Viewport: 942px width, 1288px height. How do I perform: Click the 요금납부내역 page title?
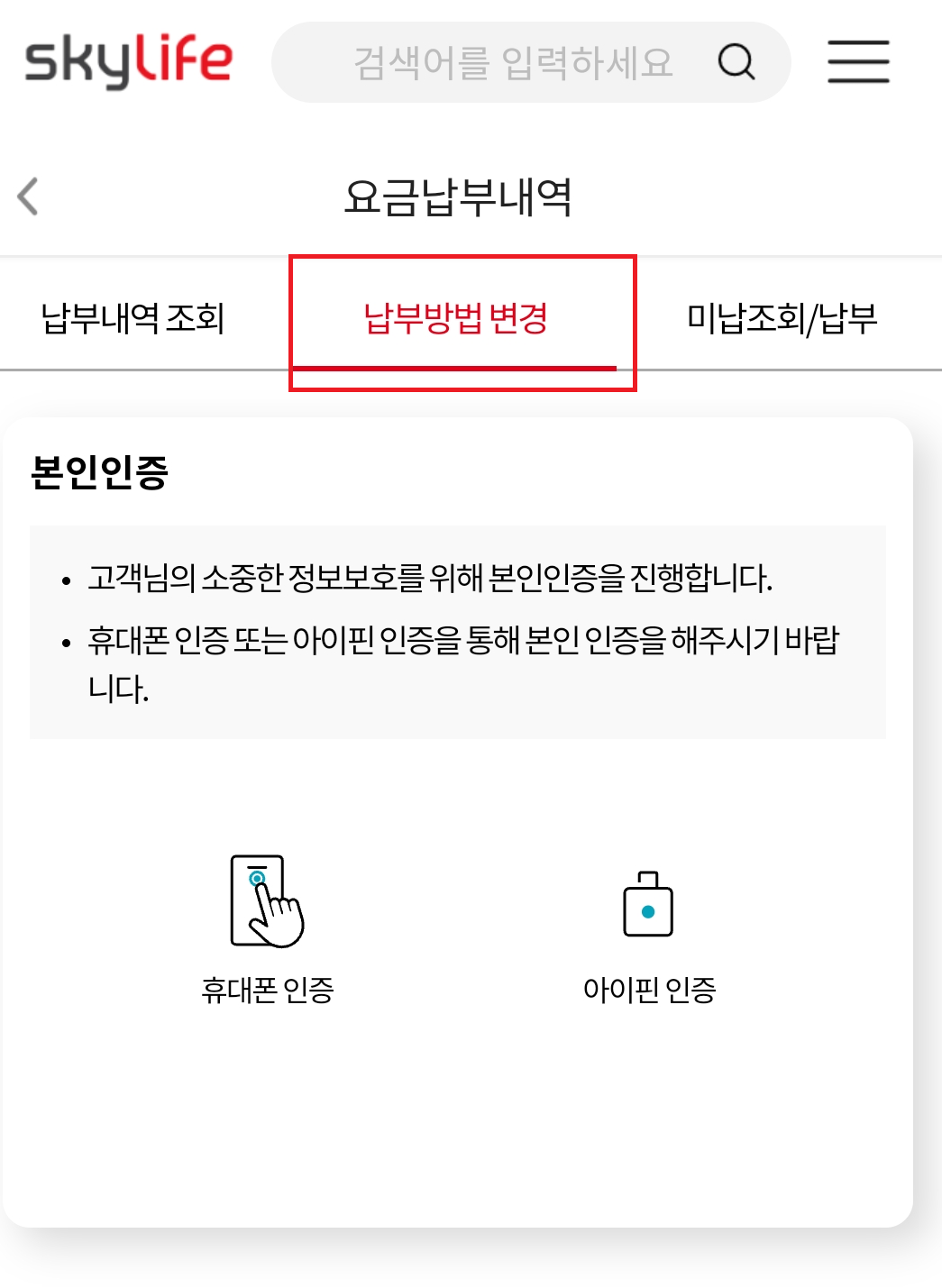coord(463,193)
